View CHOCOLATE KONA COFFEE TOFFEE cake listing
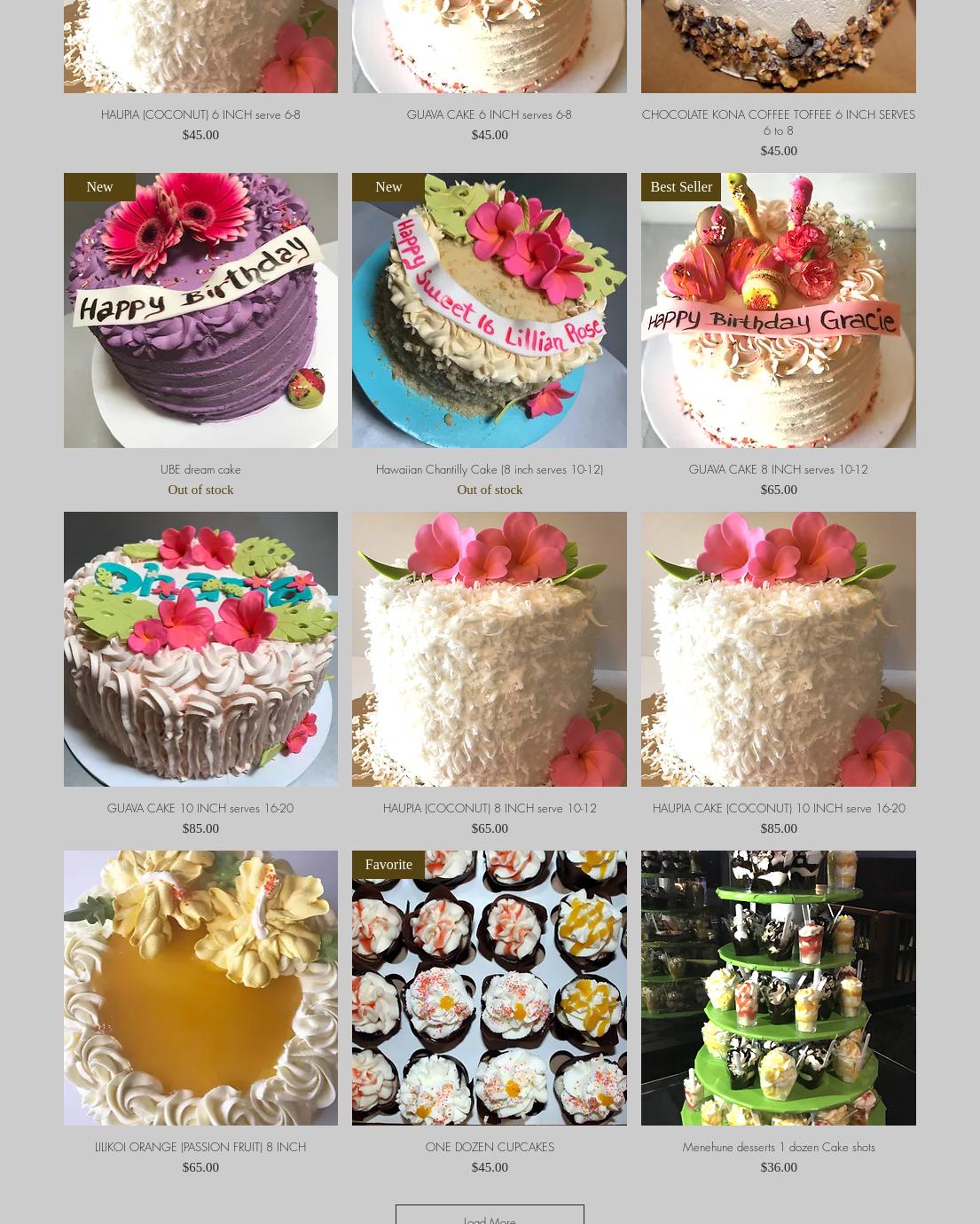Image resolution: width=980 pixels, height=1224 pixels. click(x=778, y=122)
